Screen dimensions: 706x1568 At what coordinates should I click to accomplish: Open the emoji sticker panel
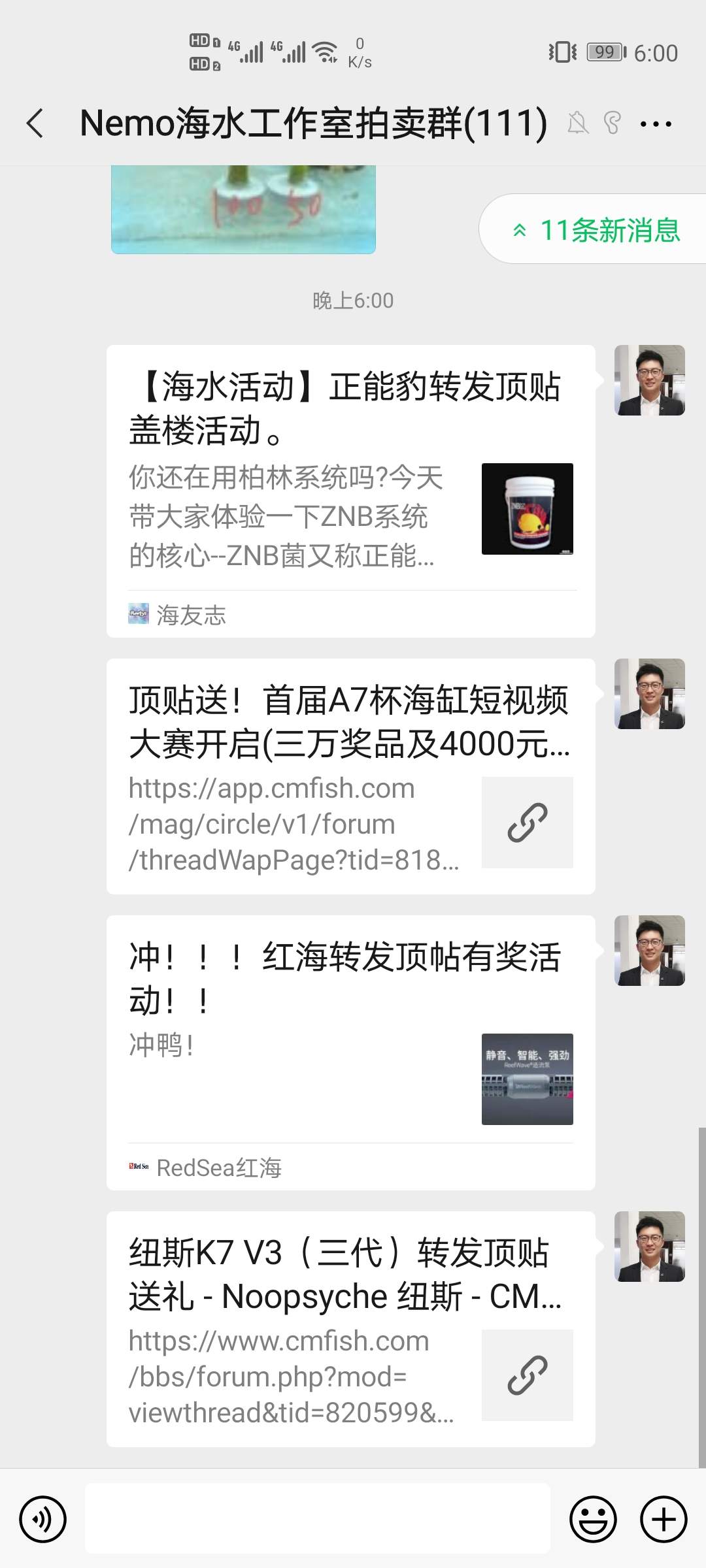[x=593, y=1519]
